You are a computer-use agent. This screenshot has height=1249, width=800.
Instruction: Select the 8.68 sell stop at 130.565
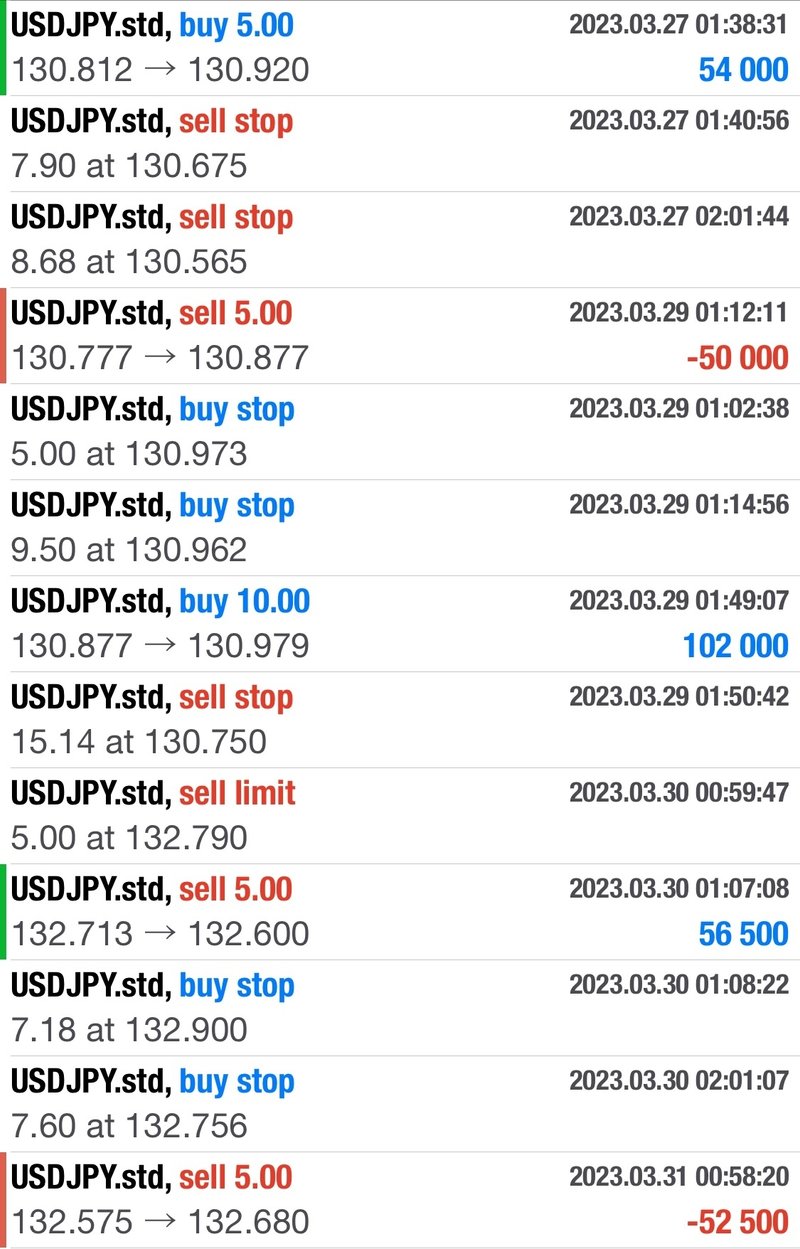coord(400,240)
